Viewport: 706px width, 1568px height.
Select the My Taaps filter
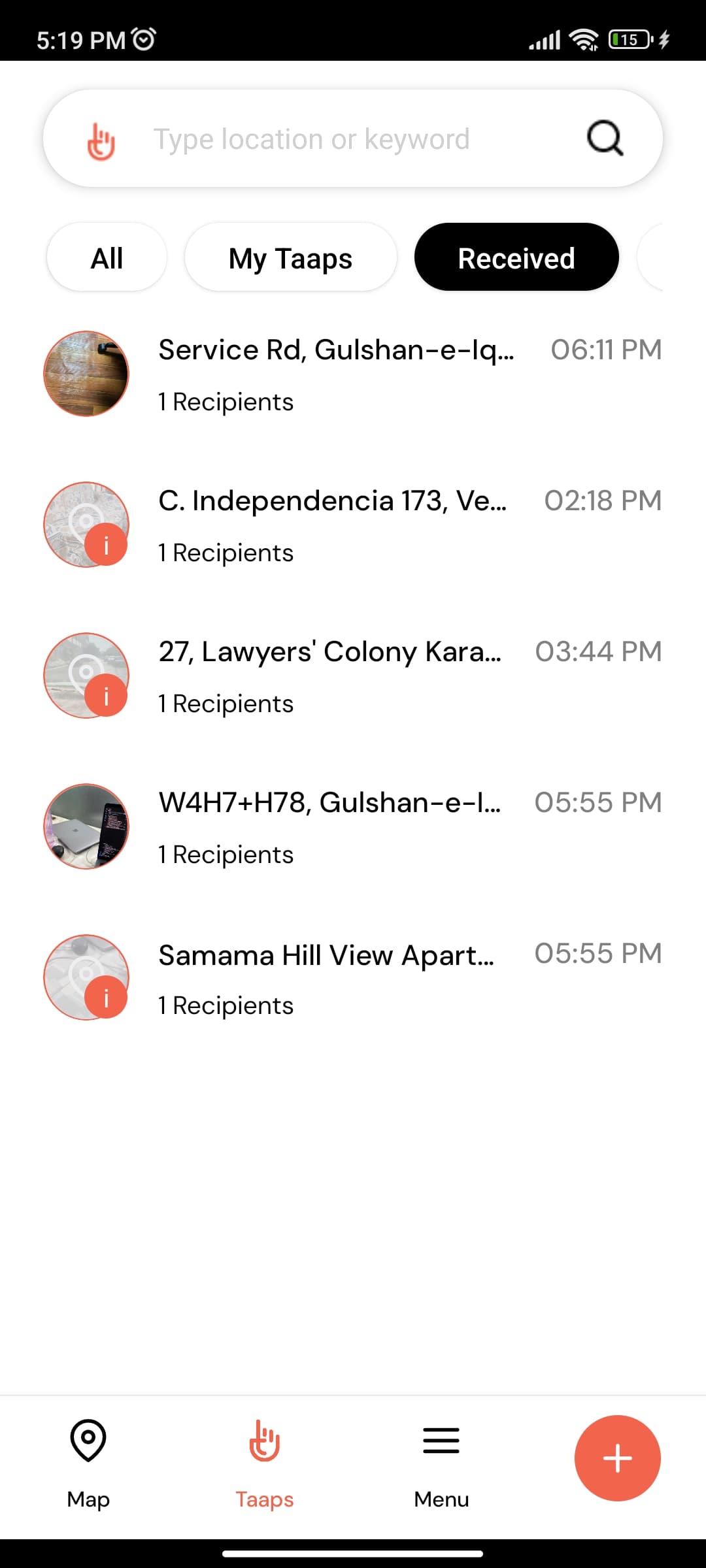[x=290, y=258]
